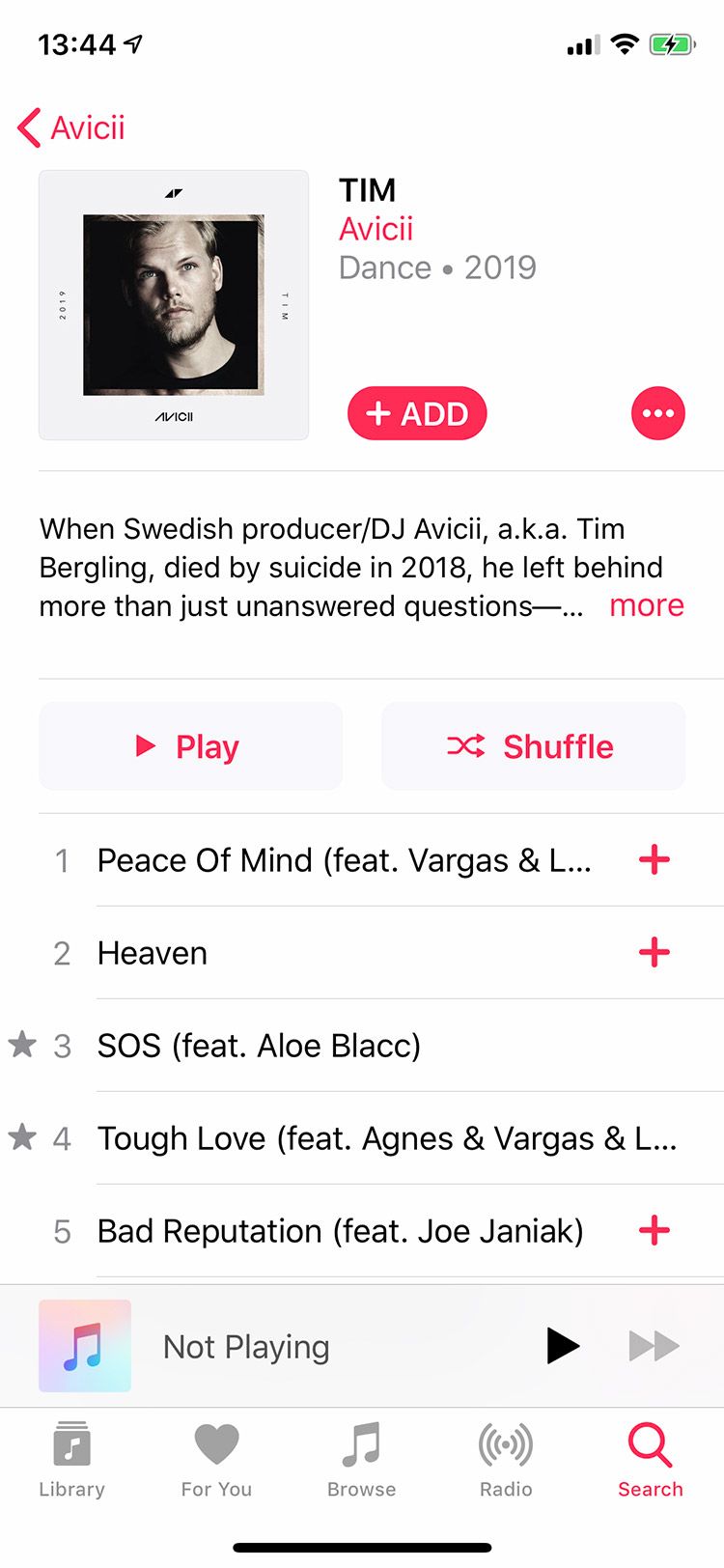Play the TIM album
The image size is (724, 1568).
[190, 746]
